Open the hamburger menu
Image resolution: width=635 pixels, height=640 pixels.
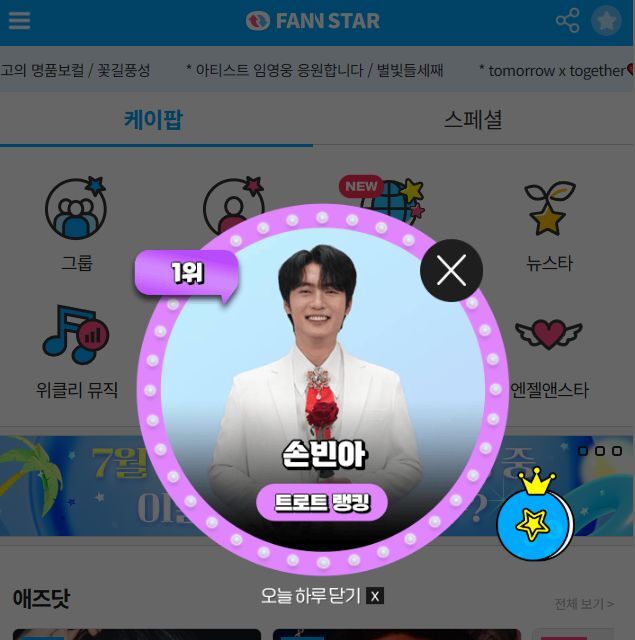pos(19,20)
